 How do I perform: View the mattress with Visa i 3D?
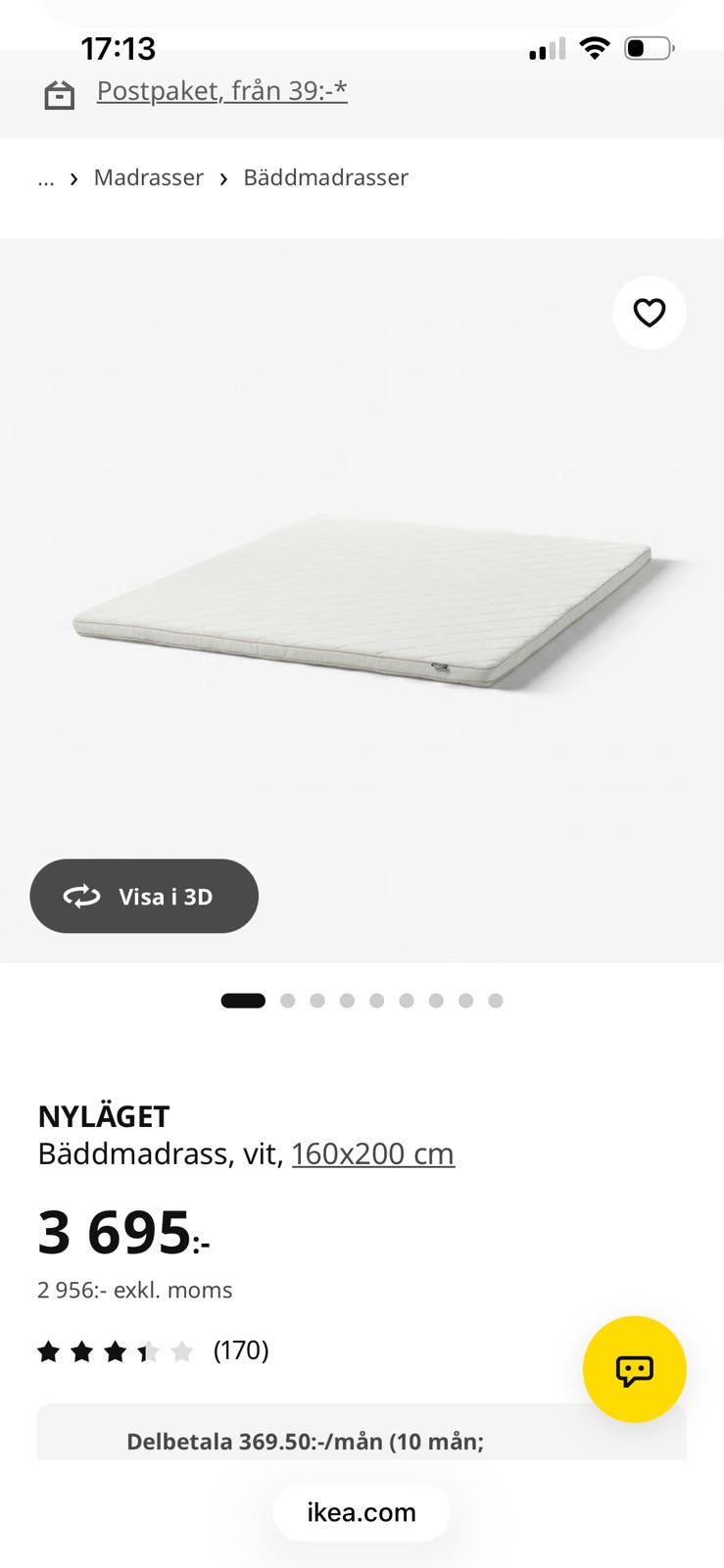point(144,896)
